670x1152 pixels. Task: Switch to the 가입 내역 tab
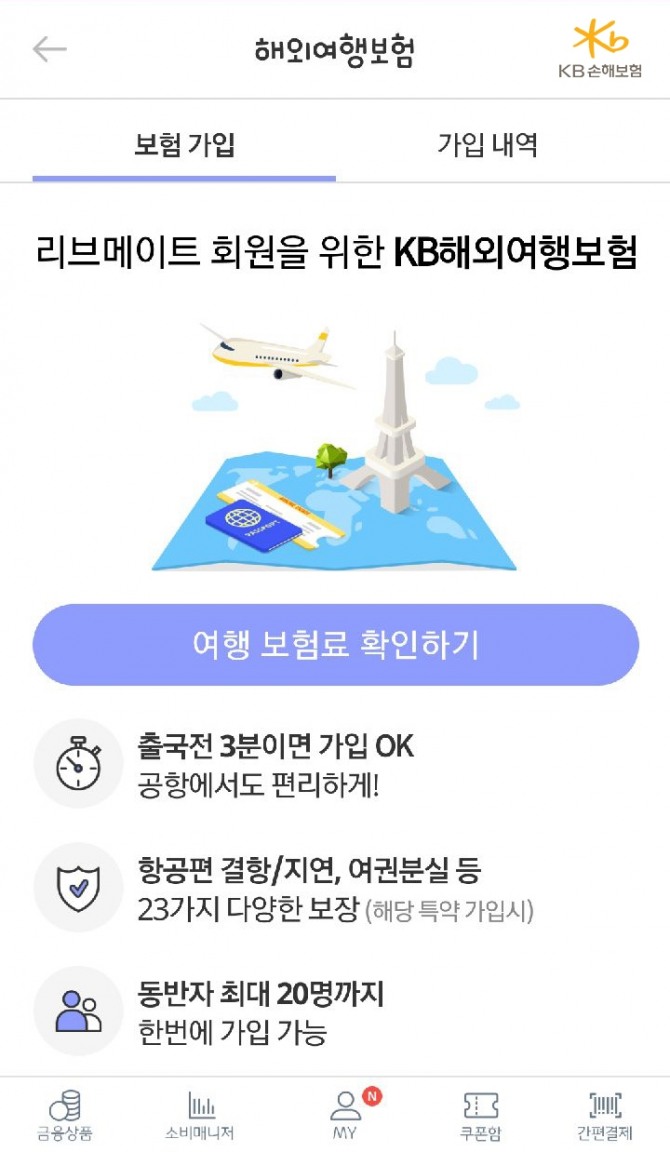[x=487, y=145]
